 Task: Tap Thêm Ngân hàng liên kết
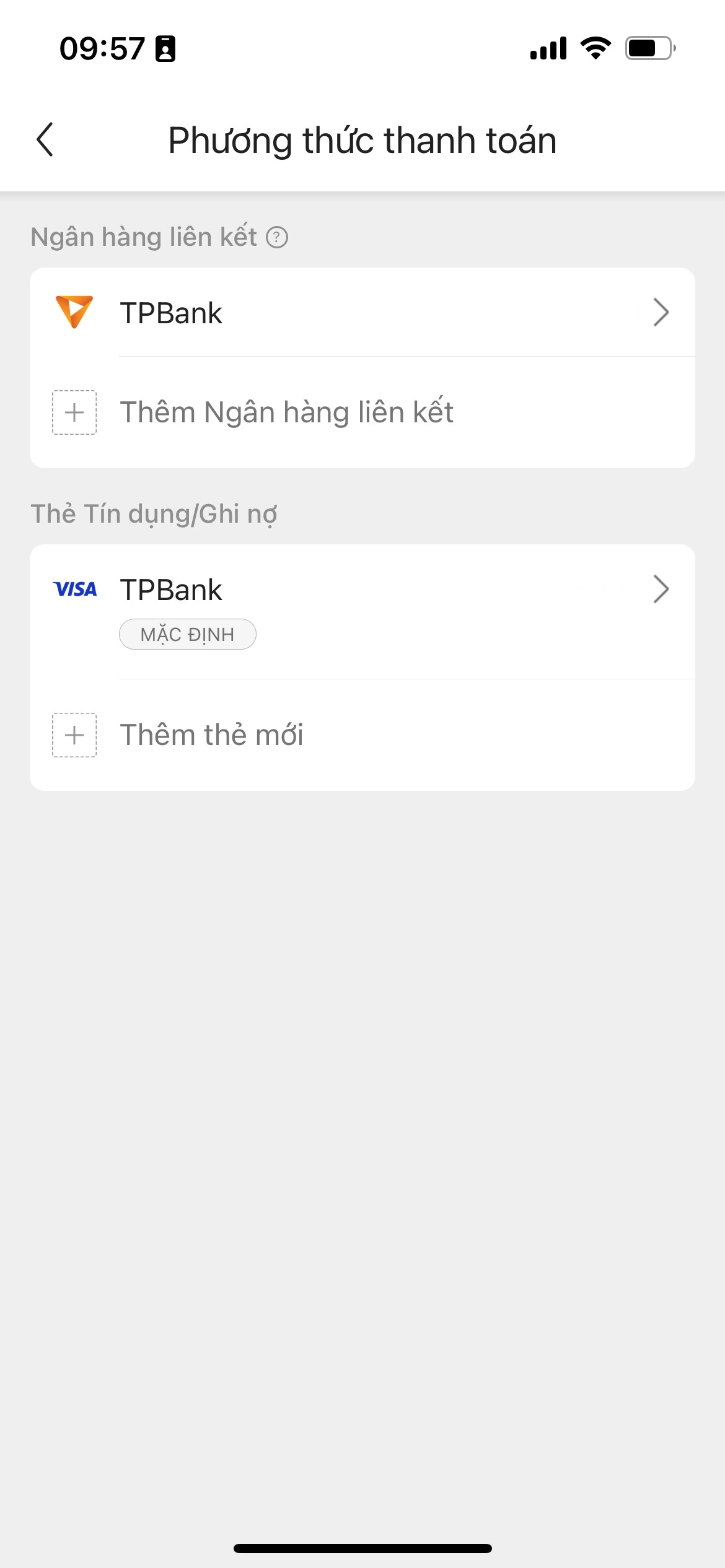pos(362,412)
